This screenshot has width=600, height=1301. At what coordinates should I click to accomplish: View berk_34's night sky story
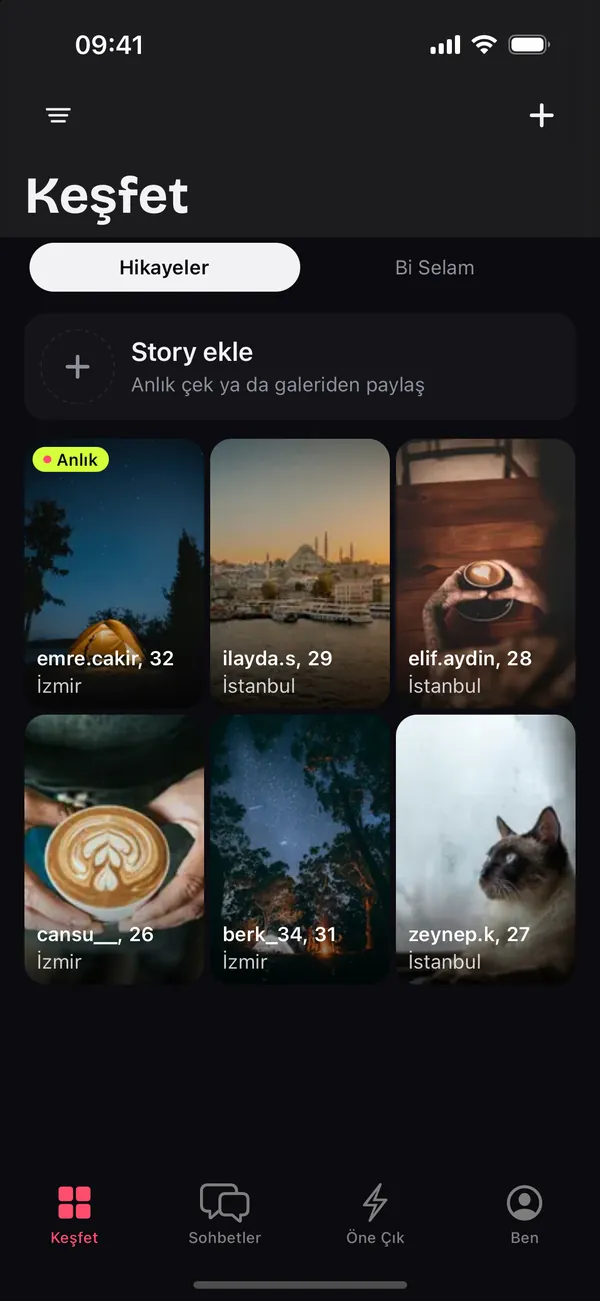(300, 850)
